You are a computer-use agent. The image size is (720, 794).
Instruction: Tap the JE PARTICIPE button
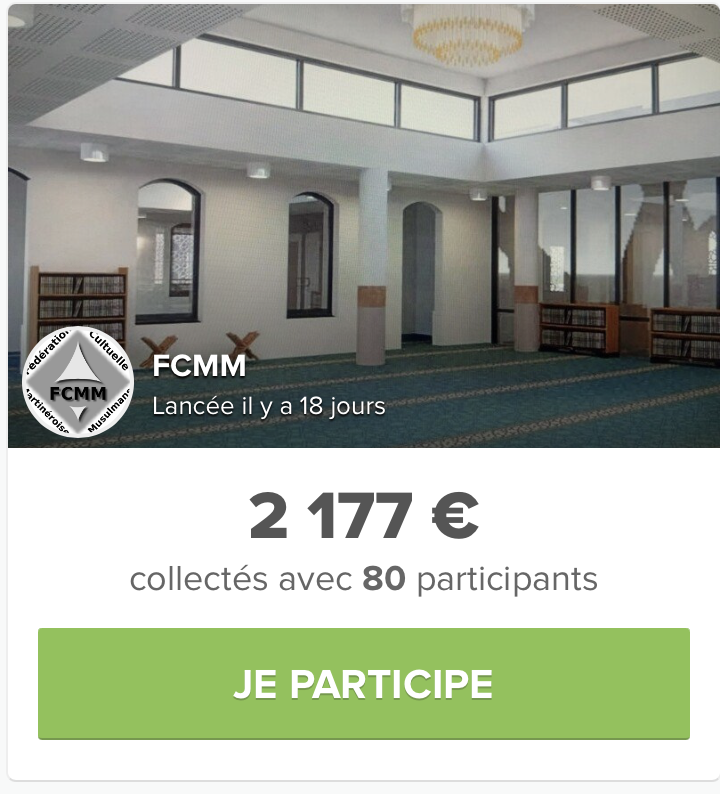click(x=363, y=684)
